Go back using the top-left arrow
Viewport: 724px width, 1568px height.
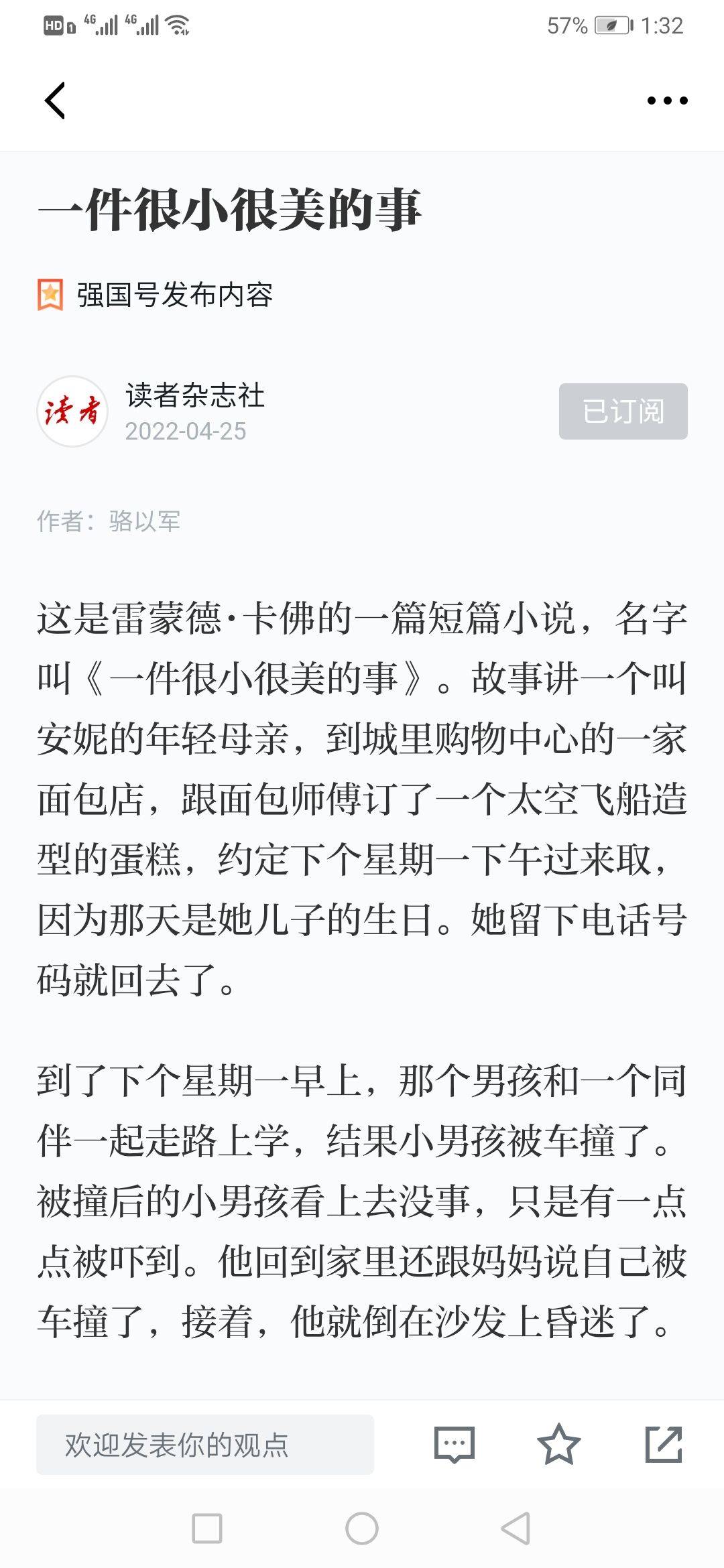click(x=55, y=101)
